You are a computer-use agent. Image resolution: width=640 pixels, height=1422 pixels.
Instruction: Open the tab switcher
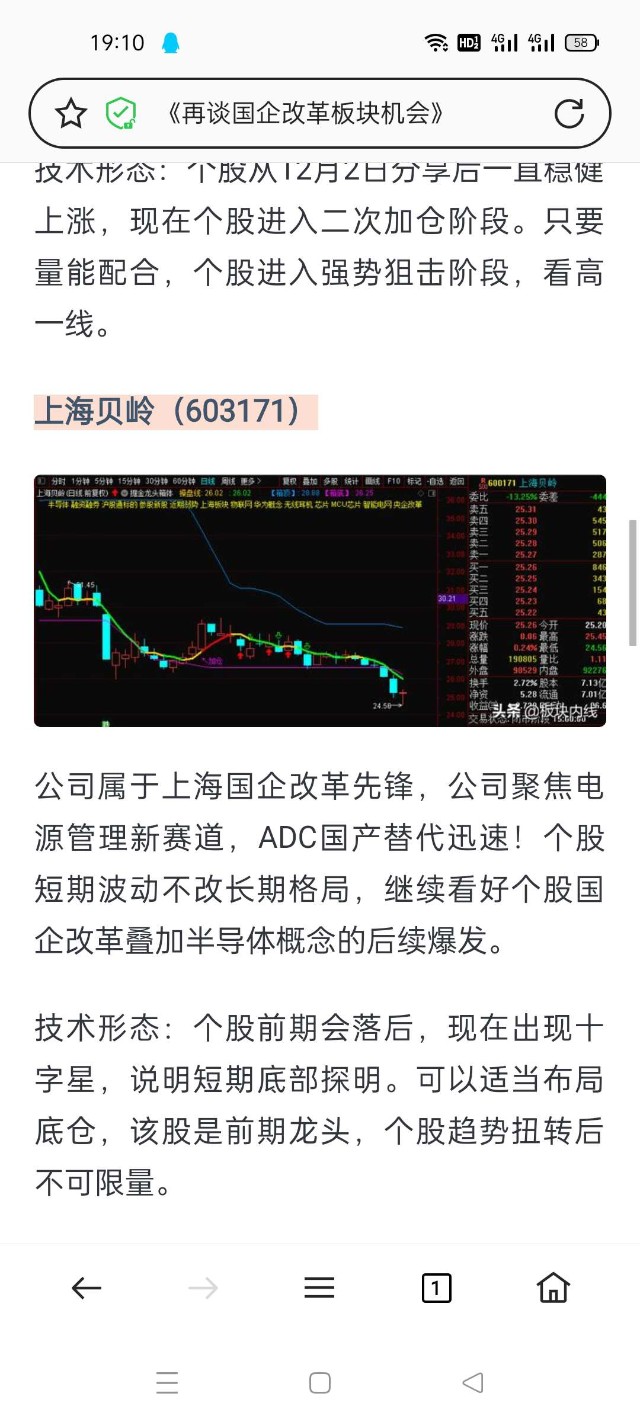(436, 1288)
